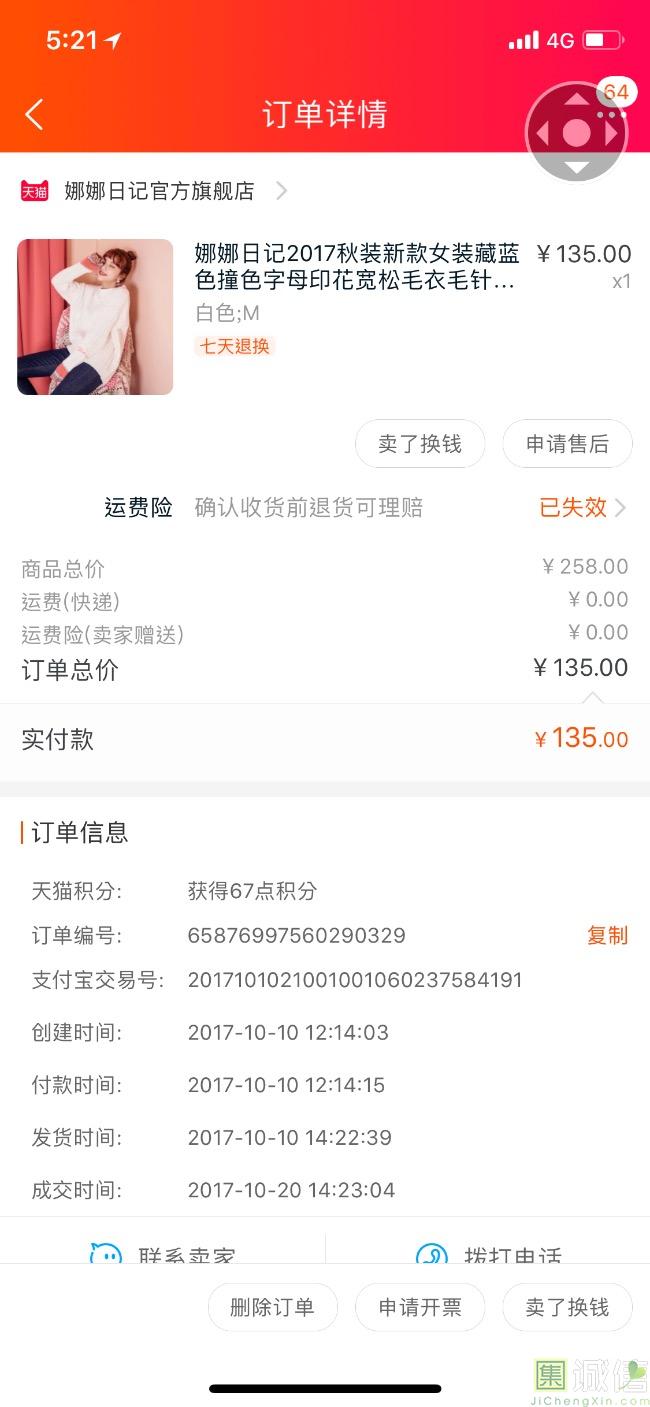This screenshot has height=1407, width=650.
Task: Open the sweater product thumbnail
Action: click(95, 317)
